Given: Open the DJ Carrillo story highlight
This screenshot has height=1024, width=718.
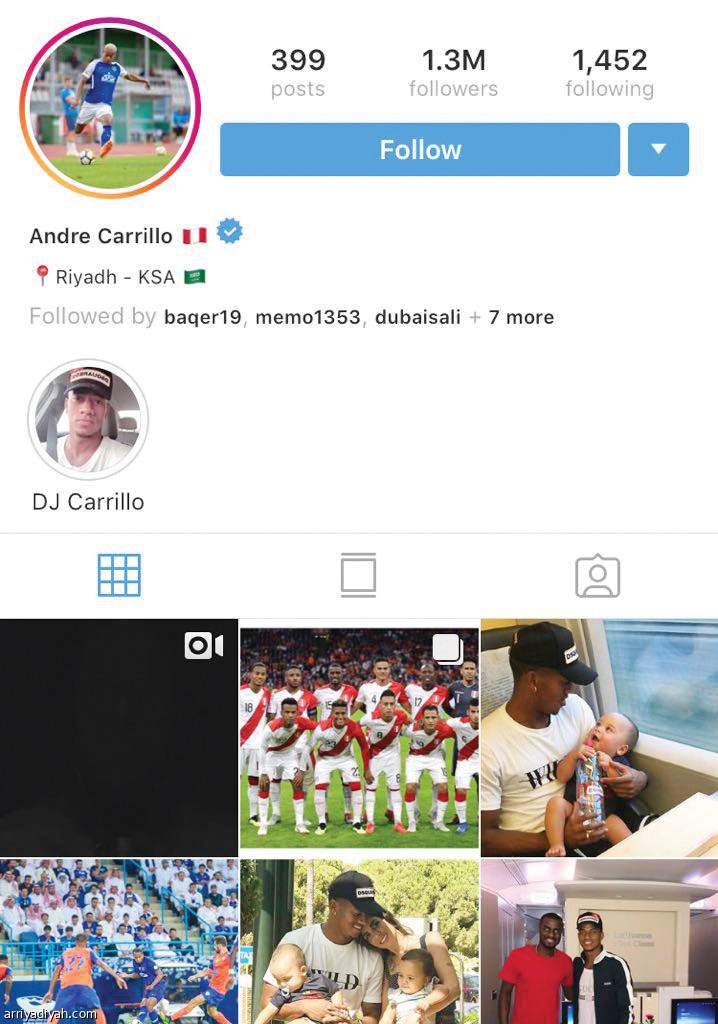Looking at the screenshot, I should (x=88, y=420).
